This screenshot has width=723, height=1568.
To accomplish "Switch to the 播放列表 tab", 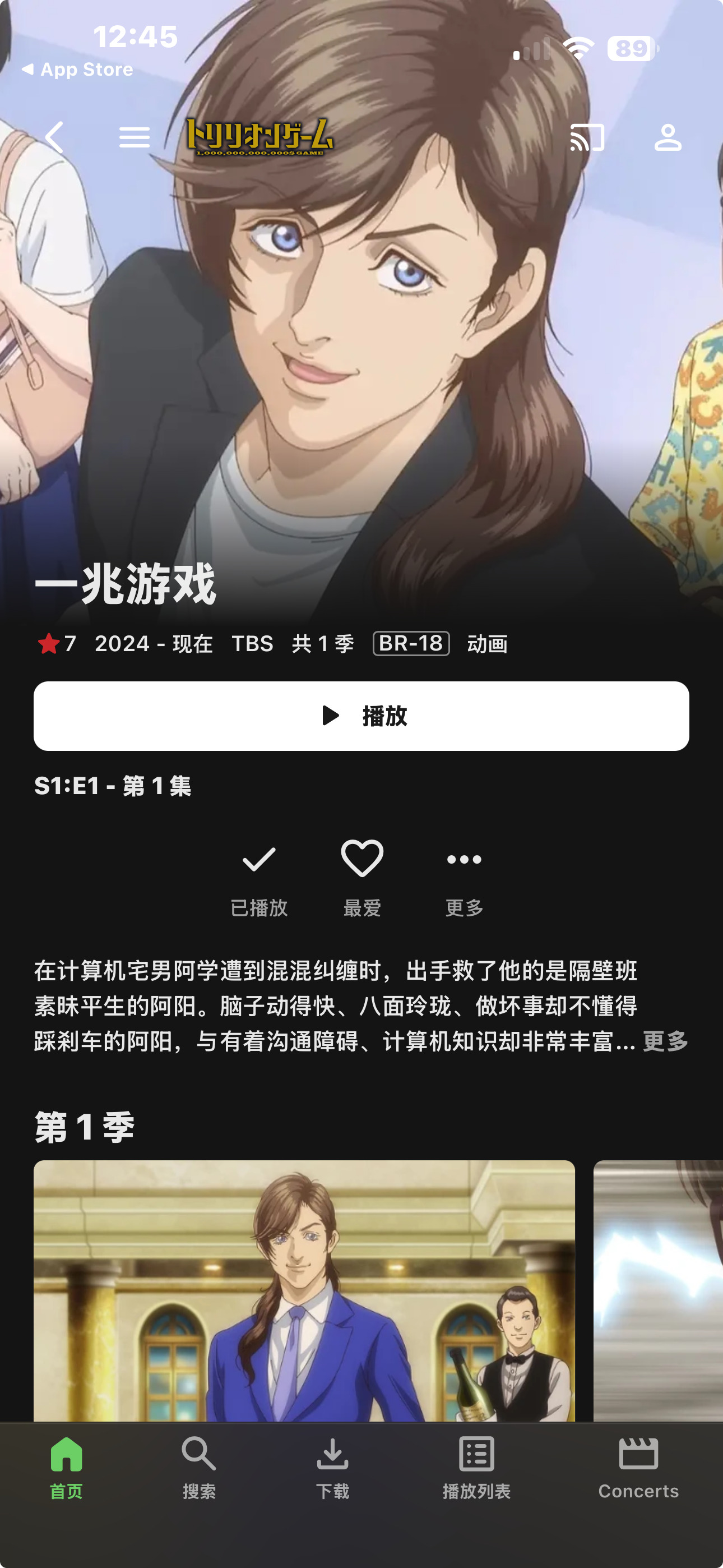I will (476, 1468).
